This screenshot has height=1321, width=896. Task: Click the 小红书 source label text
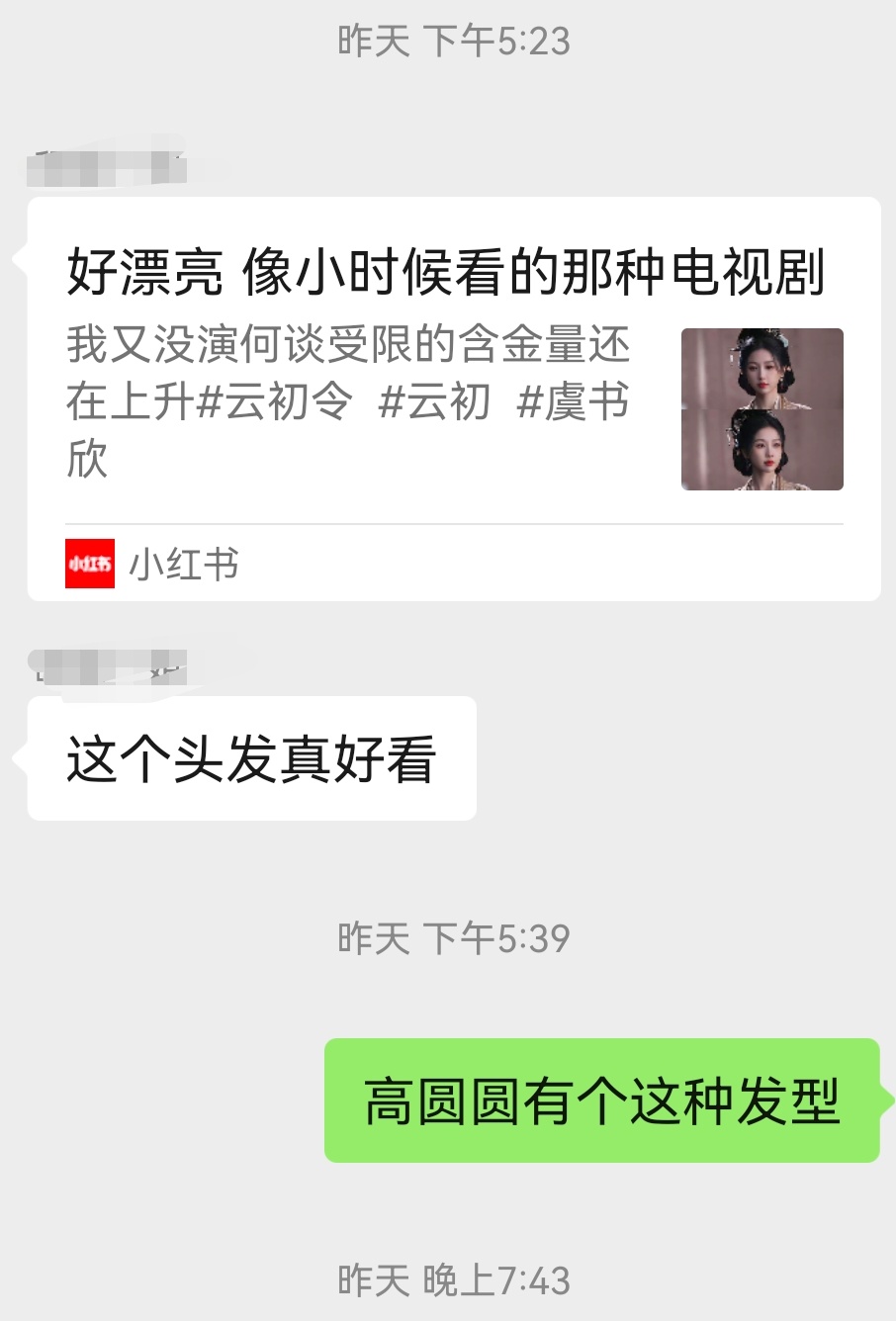click(183, 563)
